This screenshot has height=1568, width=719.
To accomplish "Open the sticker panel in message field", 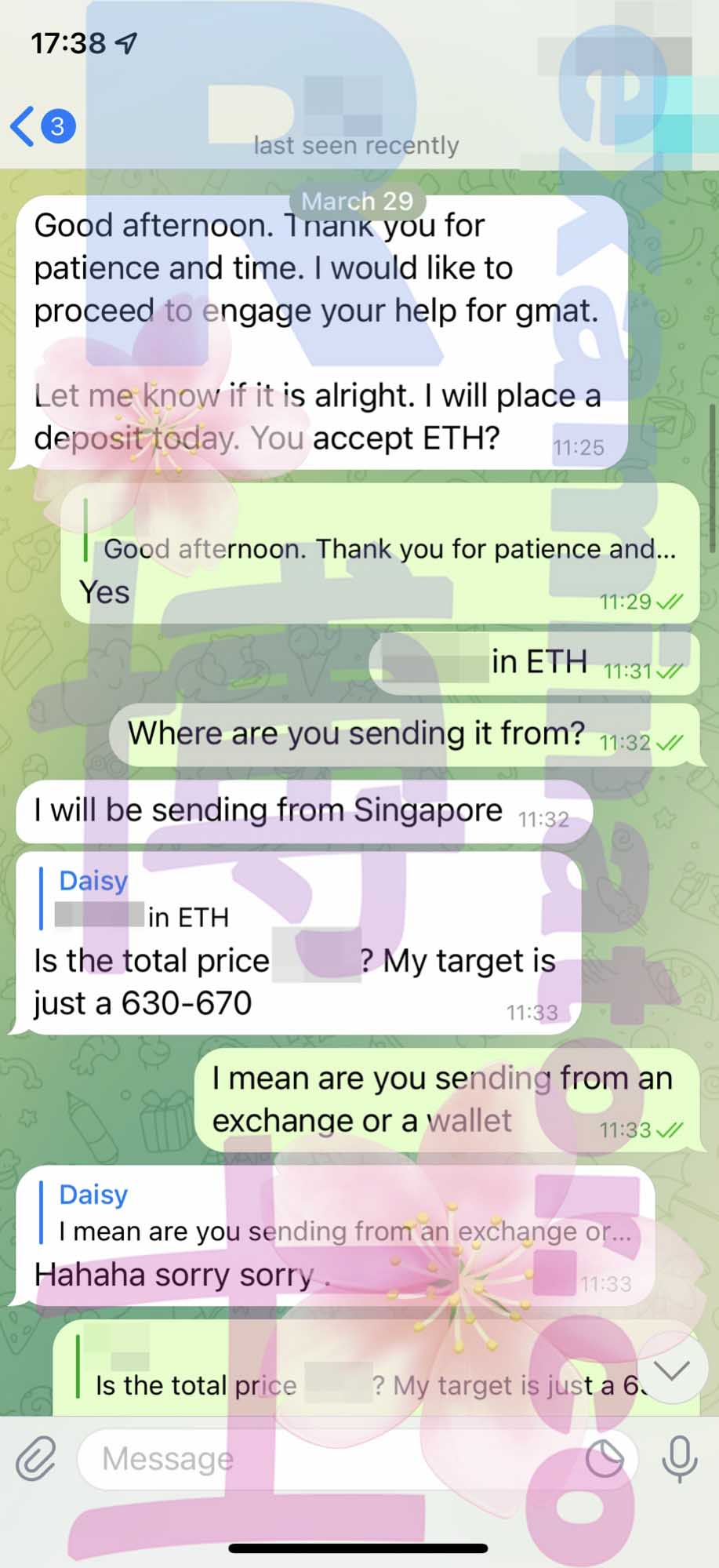I will 605,1459.
